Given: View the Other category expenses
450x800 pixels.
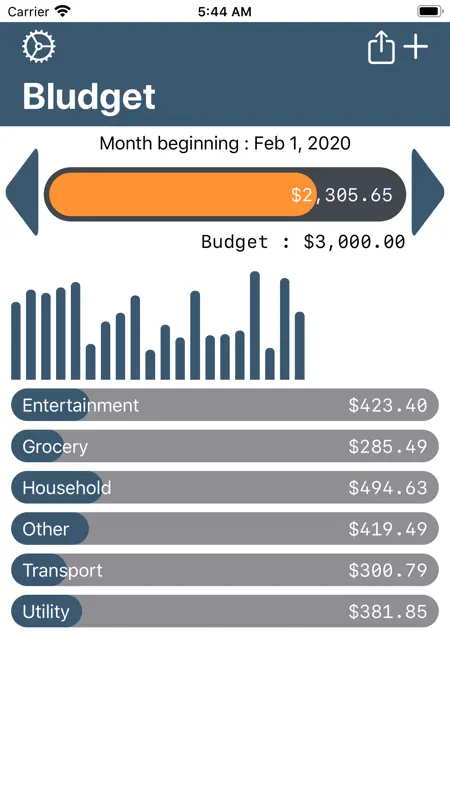Looking at the screenshot, I should coord(225,529).
